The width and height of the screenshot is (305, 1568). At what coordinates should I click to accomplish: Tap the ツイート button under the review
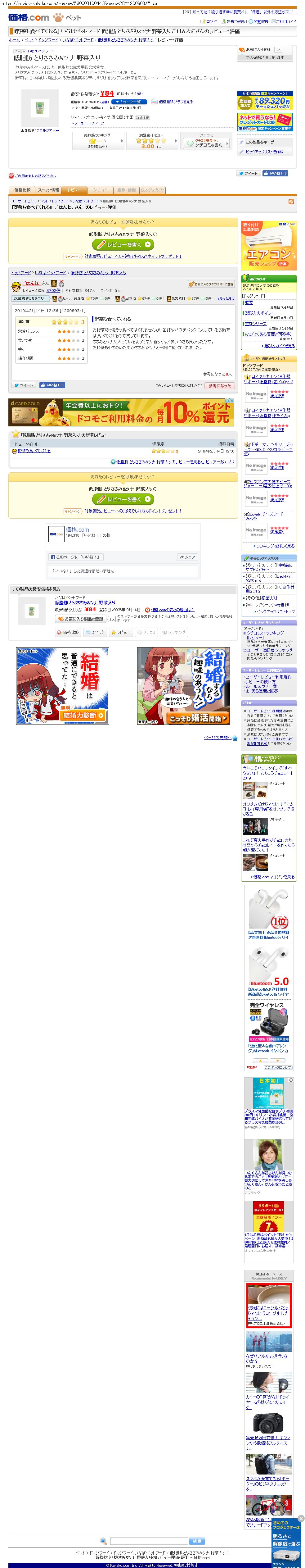(x=24, y=385)
